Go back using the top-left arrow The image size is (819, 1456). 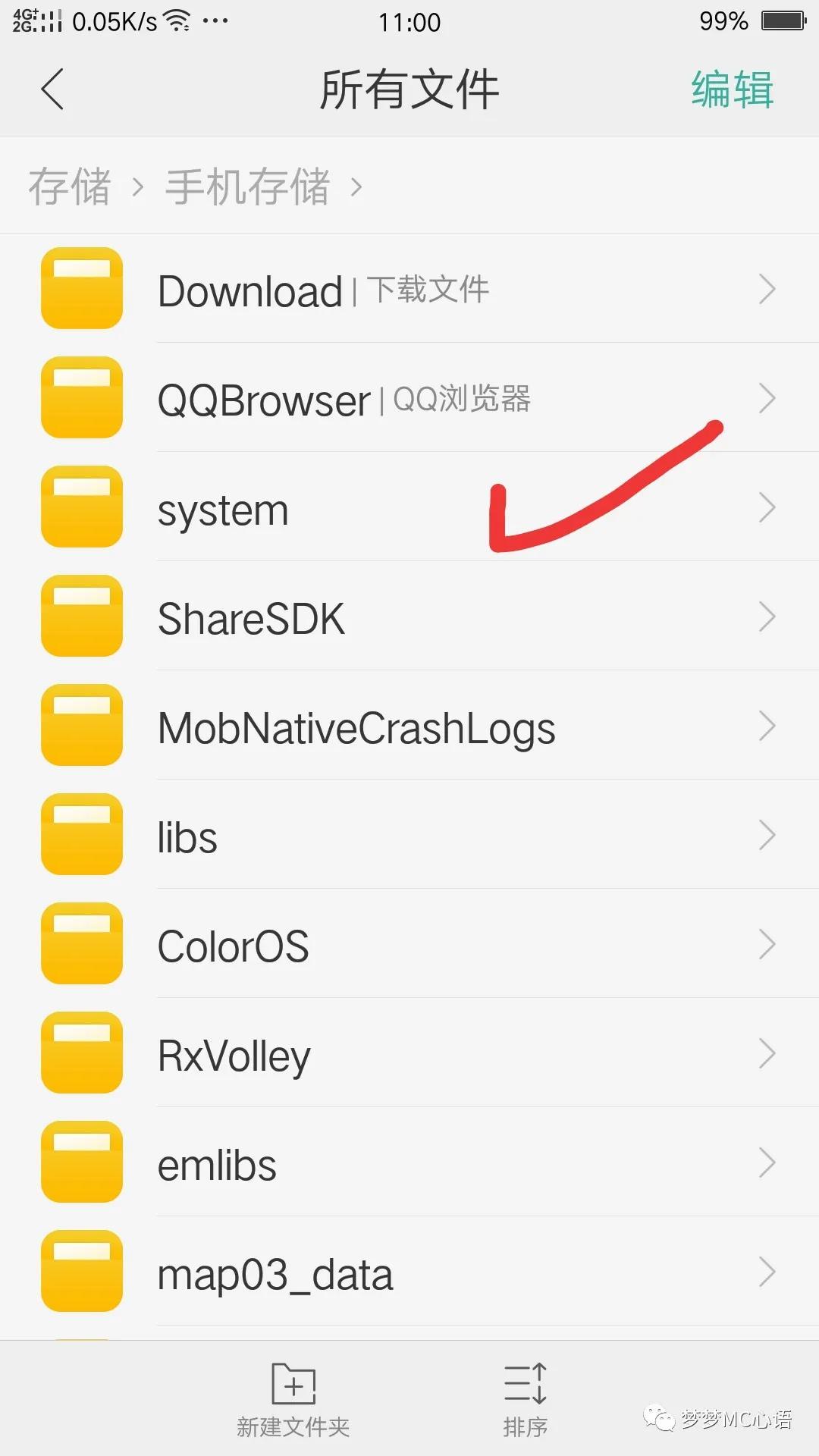(x=53, y=89)
